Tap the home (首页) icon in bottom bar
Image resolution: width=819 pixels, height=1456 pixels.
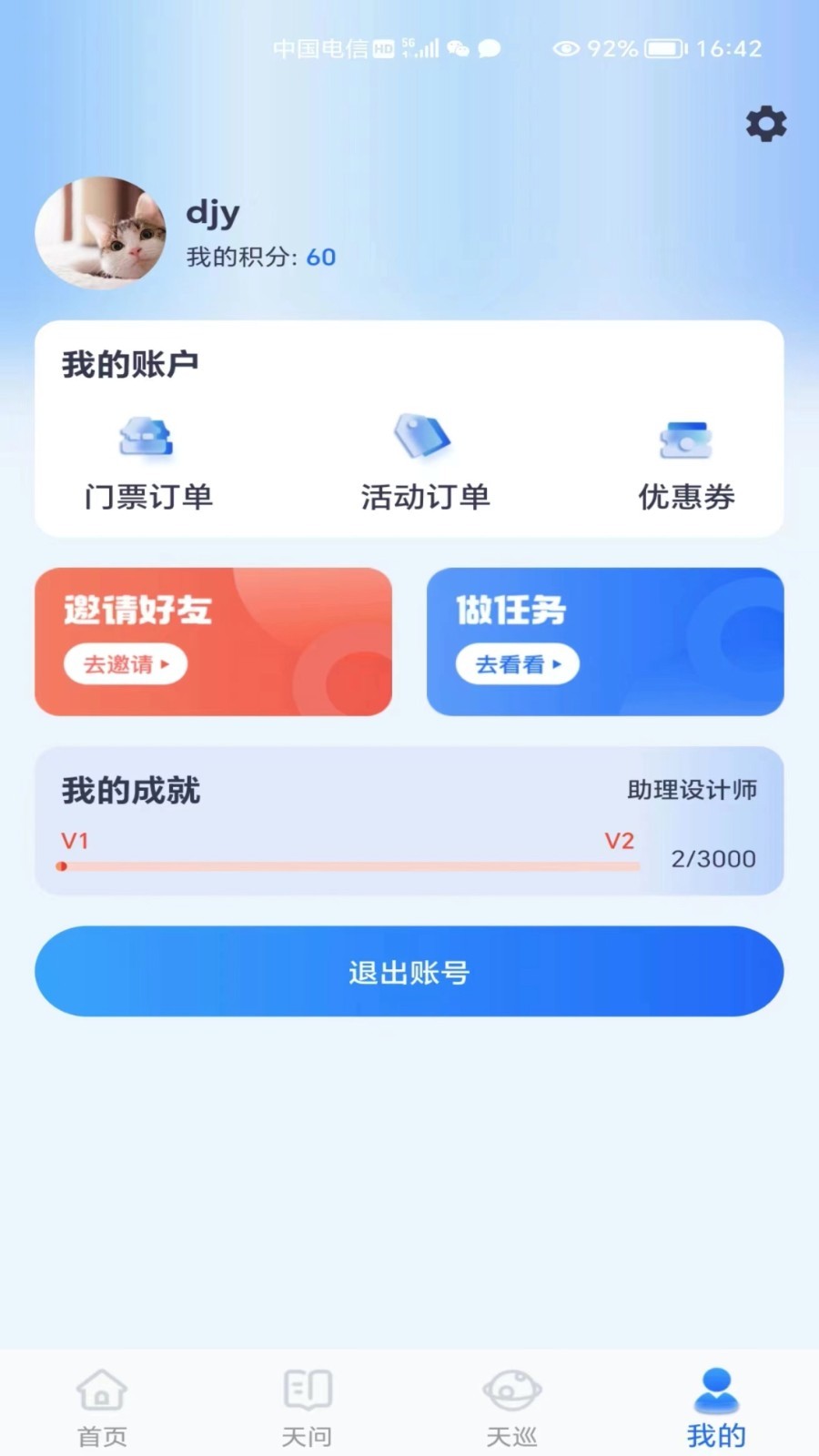(101, 1390)
